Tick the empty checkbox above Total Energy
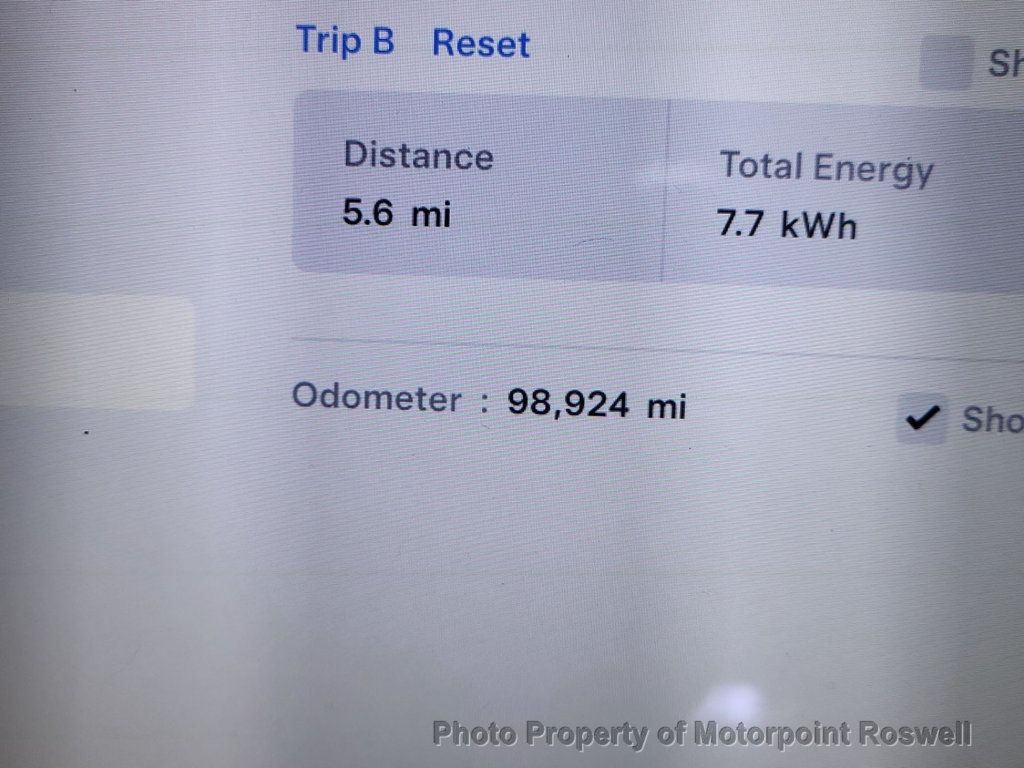 click(946, 62)
